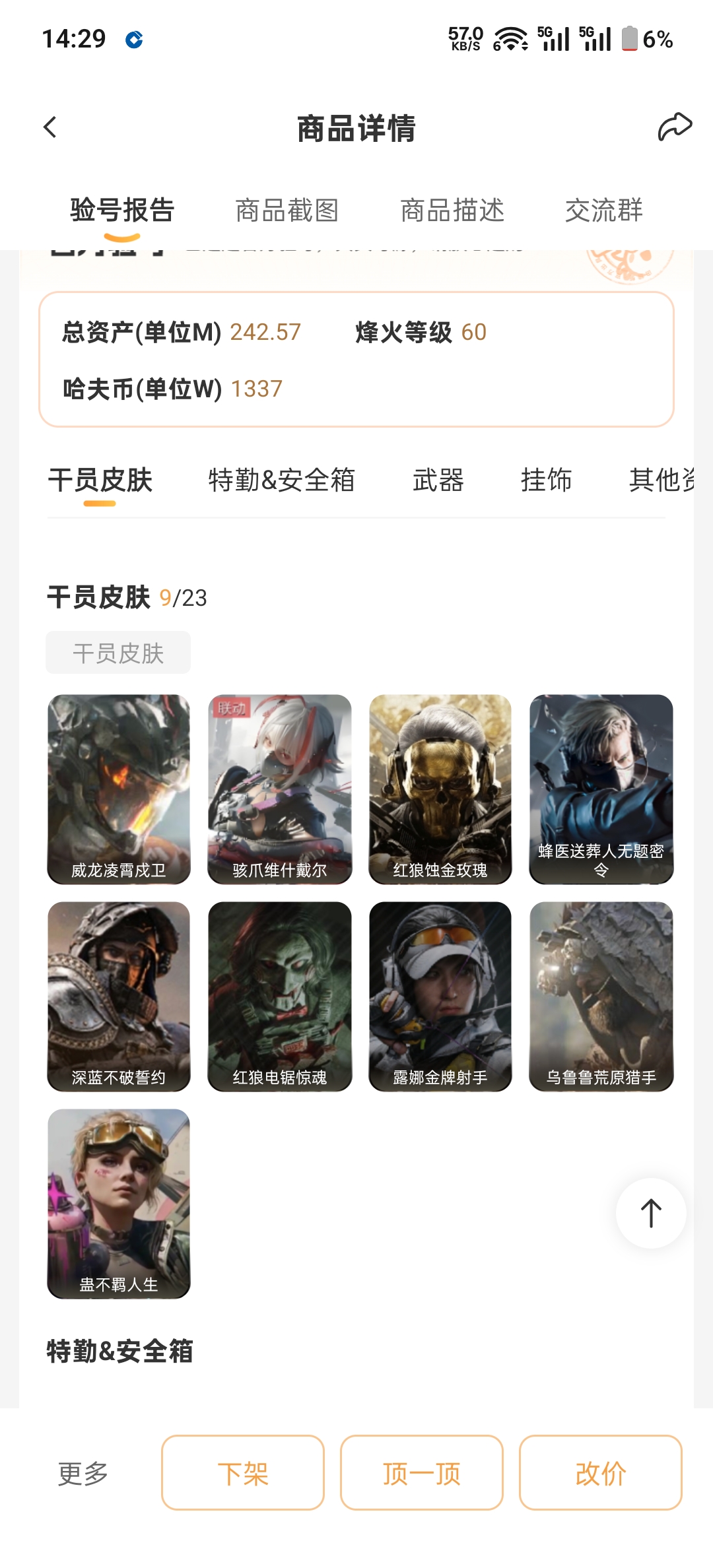View the 骇爪维什戴尔 skin card

(x=279, y=789)
